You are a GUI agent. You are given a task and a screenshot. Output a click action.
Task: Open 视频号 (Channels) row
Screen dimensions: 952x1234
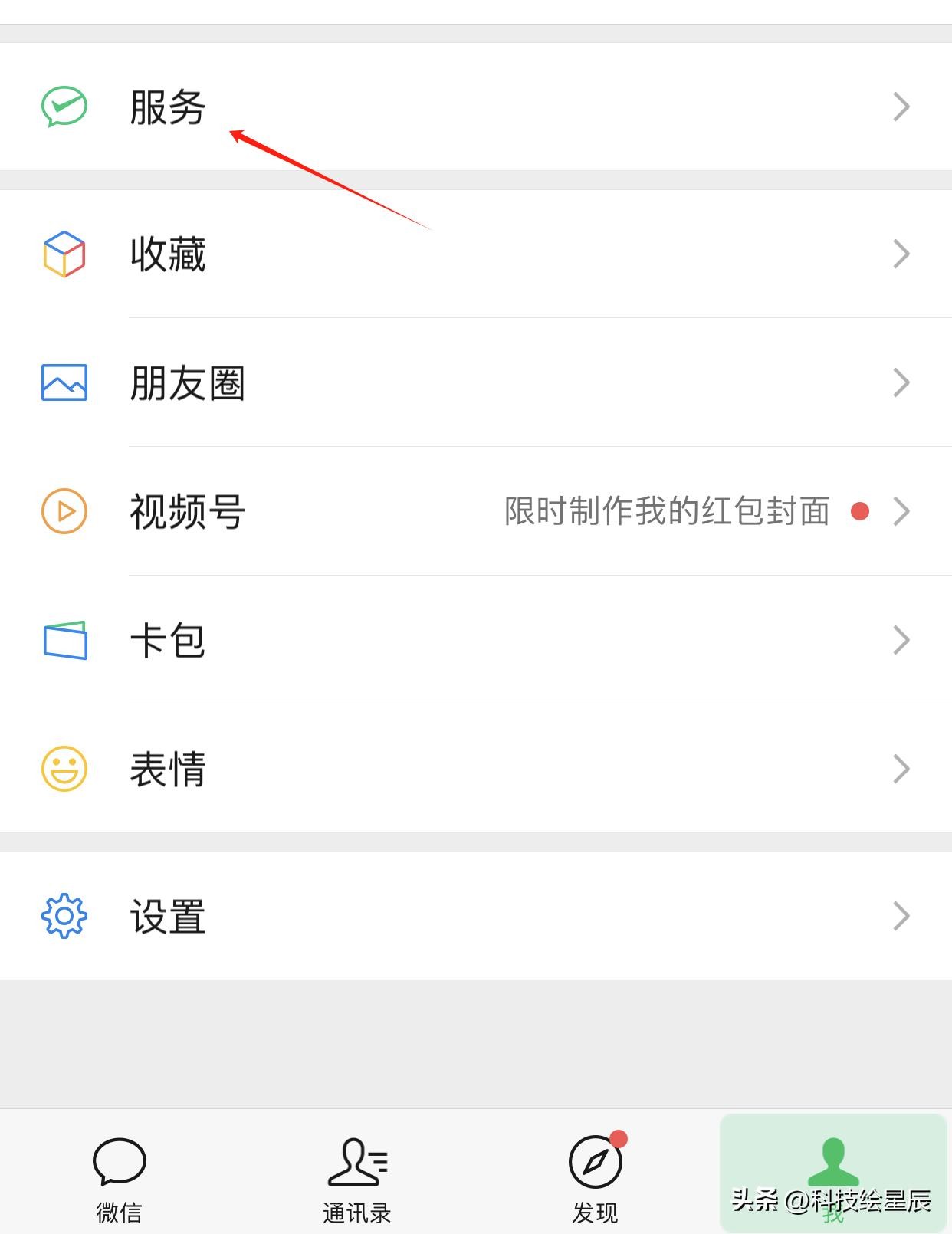475,511
